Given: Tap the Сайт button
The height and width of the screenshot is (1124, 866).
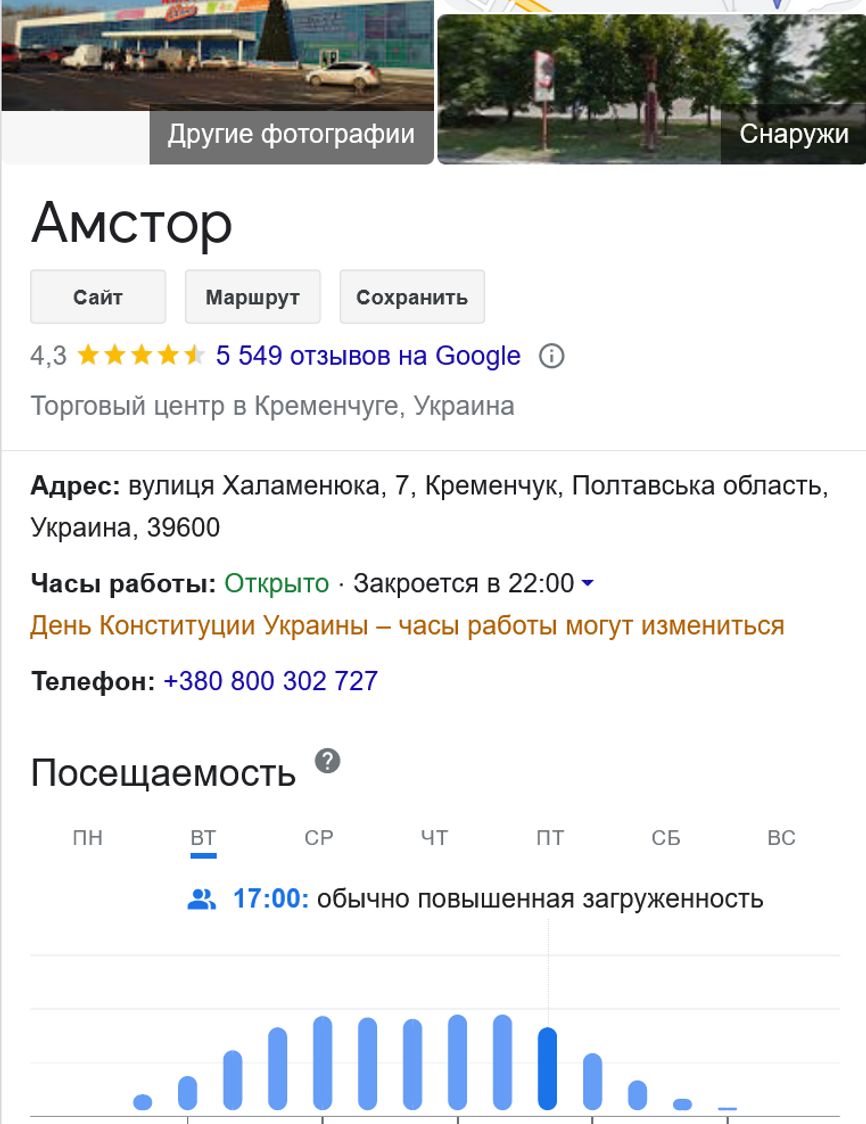Looking at the screenshot, I should 98,297.
